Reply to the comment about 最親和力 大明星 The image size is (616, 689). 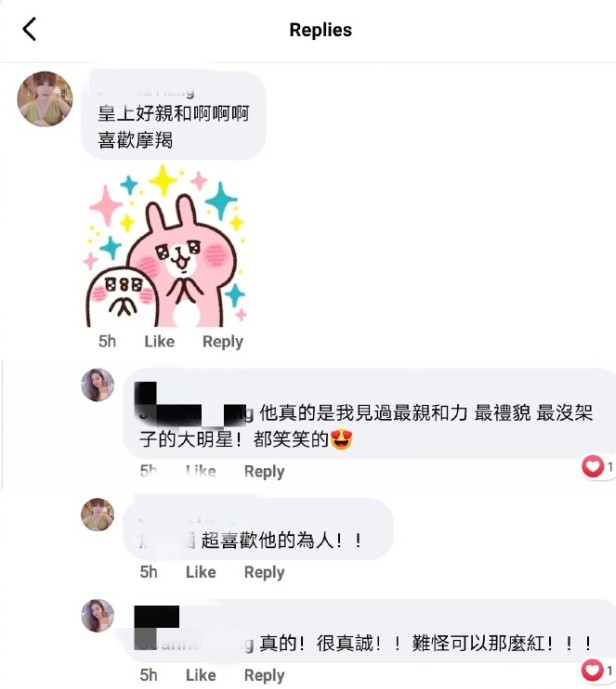264,471
